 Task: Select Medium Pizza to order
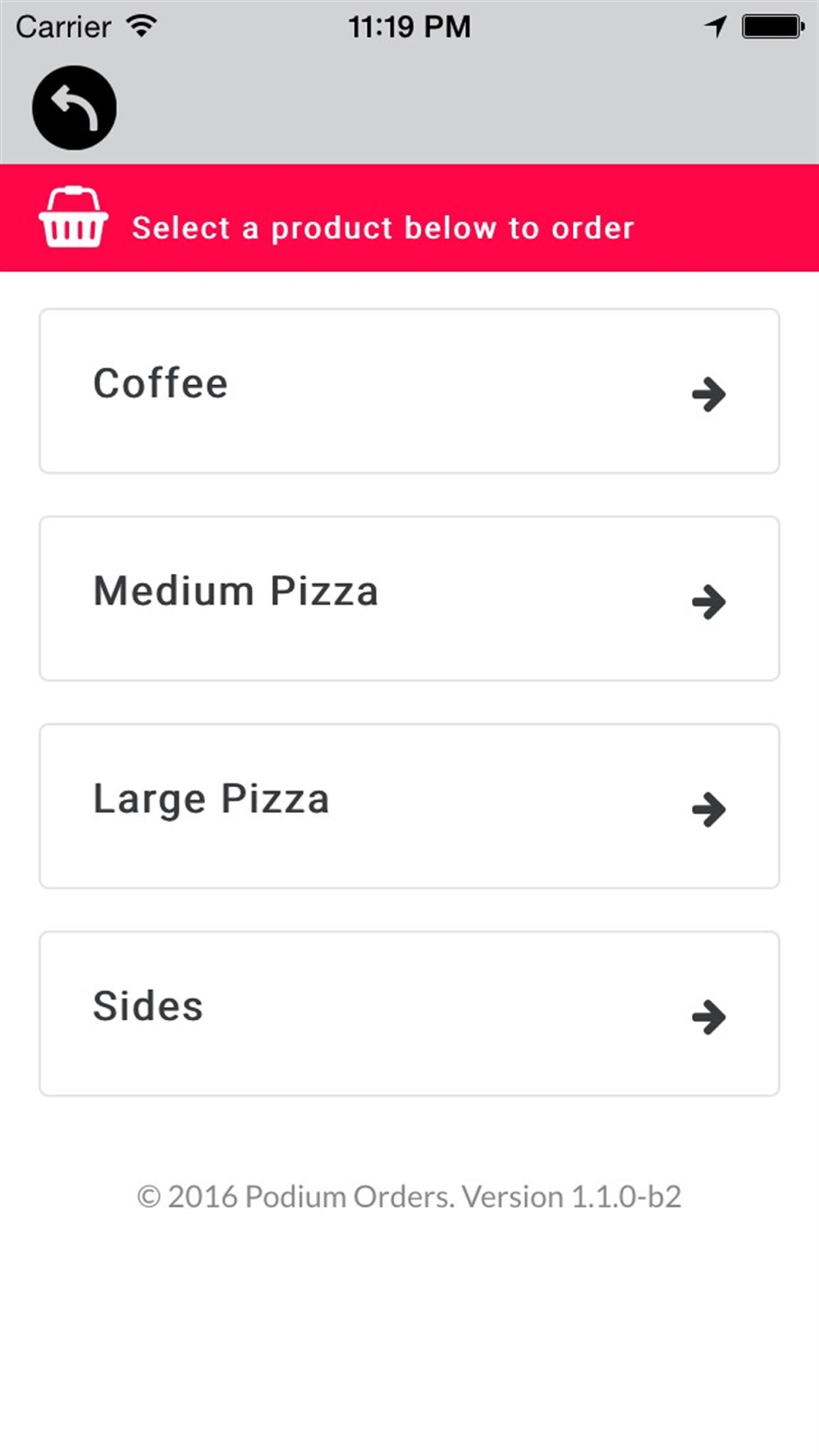click(x=409, y=598)
